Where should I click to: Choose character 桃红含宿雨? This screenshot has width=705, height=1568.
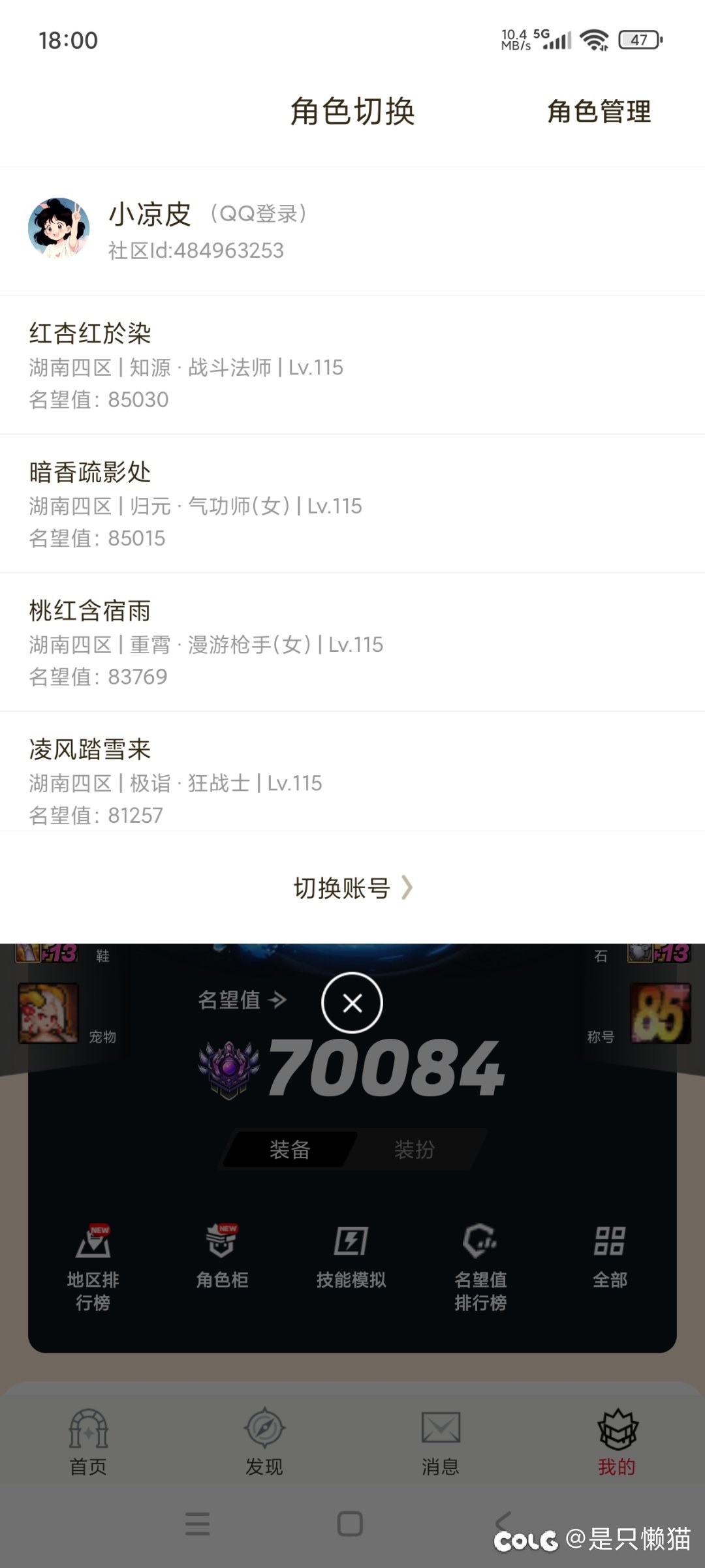[x=352, y=643]
